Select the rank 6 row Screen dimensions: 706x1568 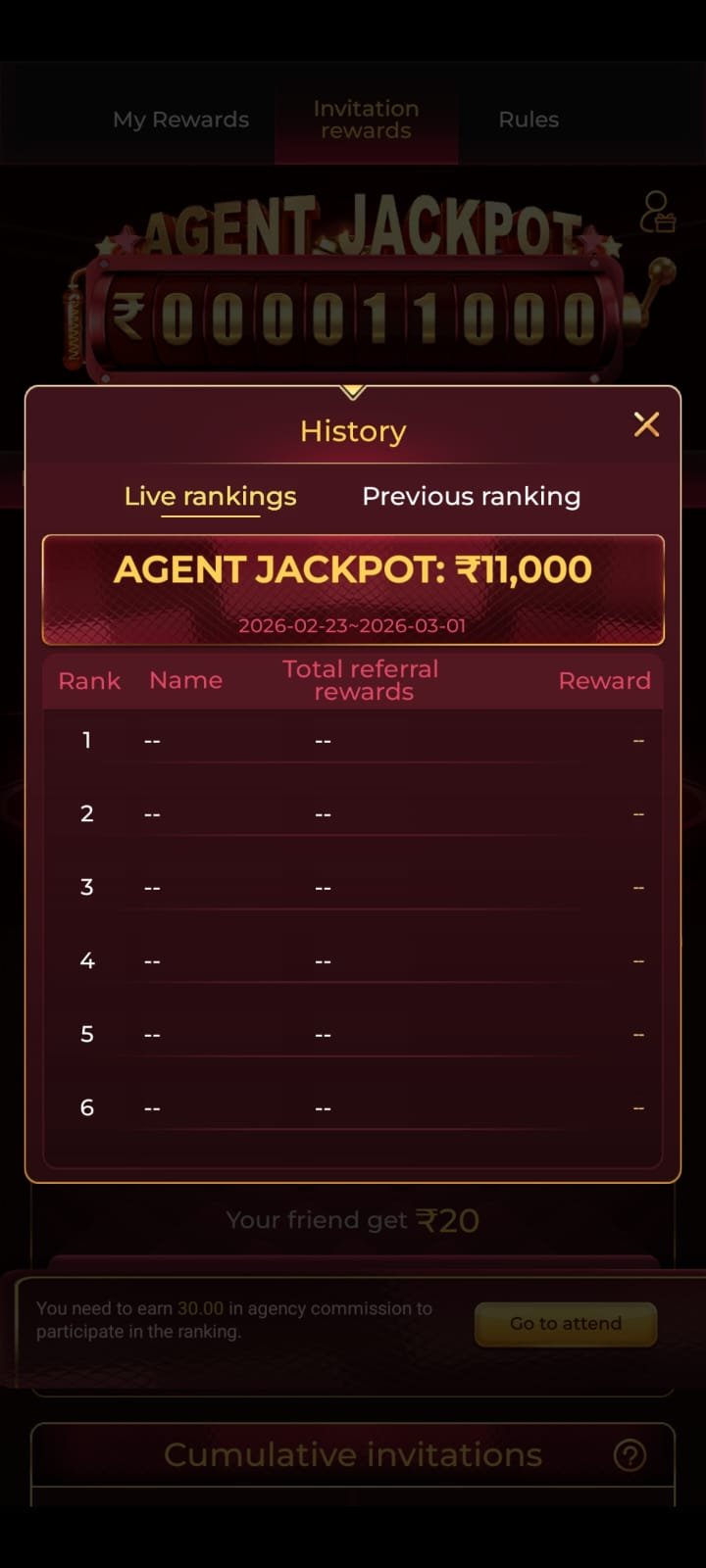pos(353,1106)
